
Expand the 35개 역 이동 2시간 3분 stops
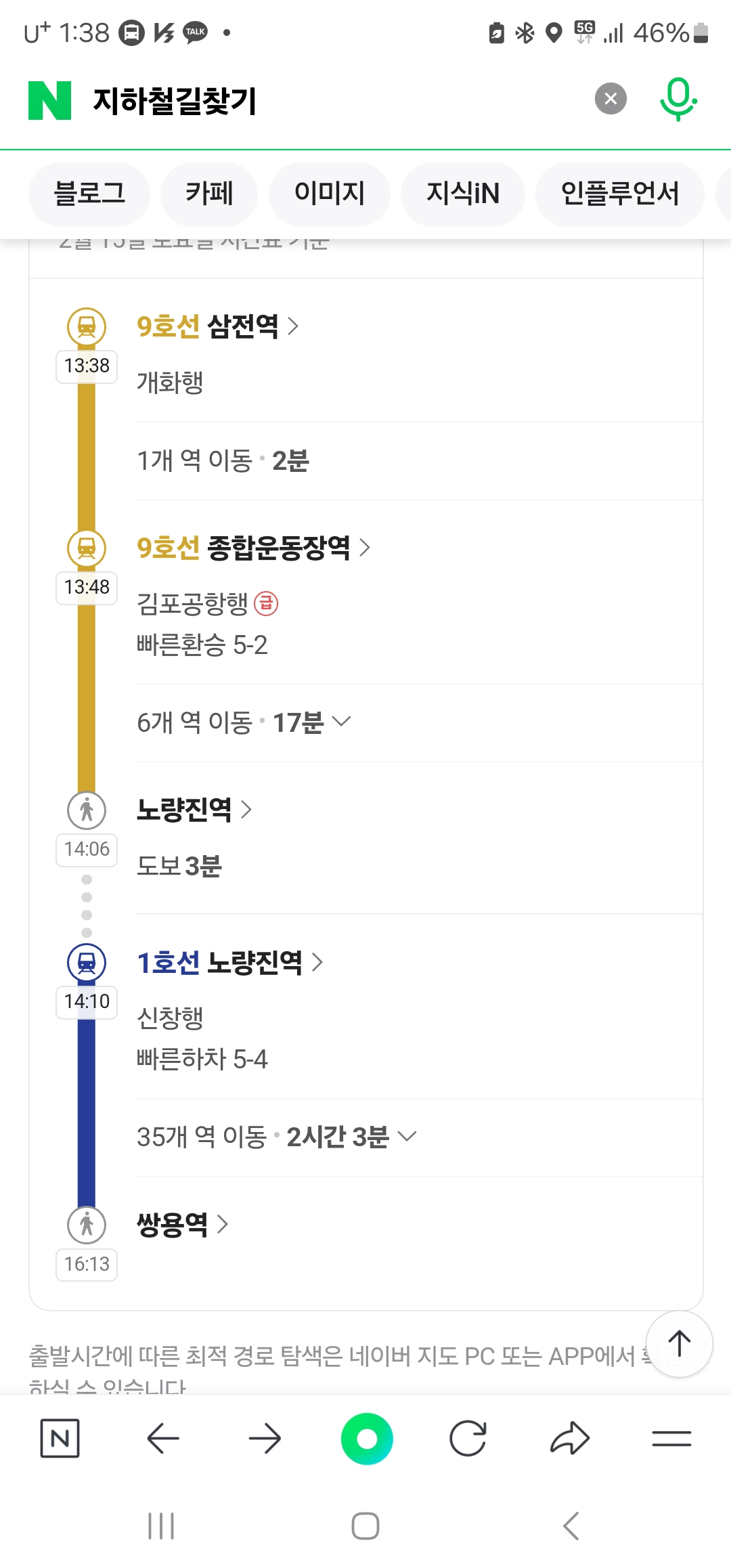tap(277, 1137)
